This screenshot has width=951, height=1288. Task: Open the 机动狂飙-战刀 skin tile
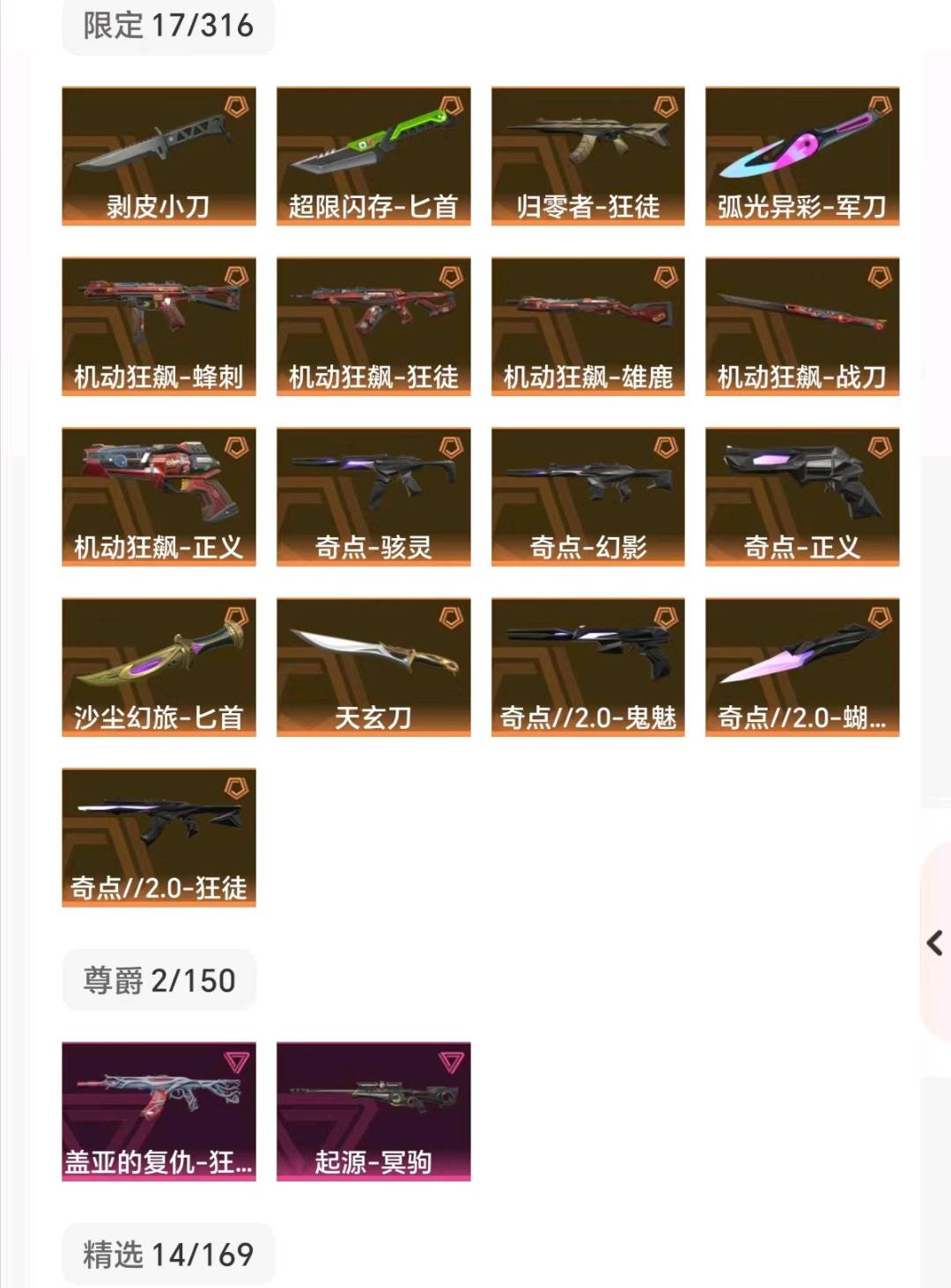[x=801, y=326]
